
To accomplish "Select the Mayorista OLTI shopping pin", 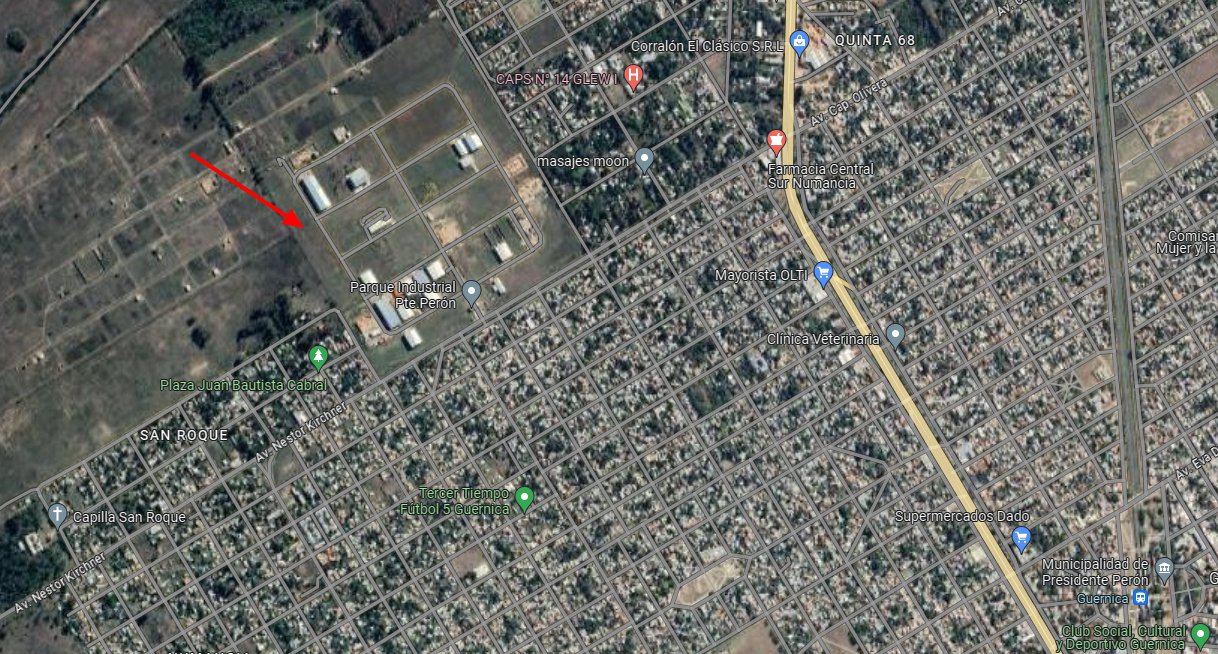I will tap(823, 272).
